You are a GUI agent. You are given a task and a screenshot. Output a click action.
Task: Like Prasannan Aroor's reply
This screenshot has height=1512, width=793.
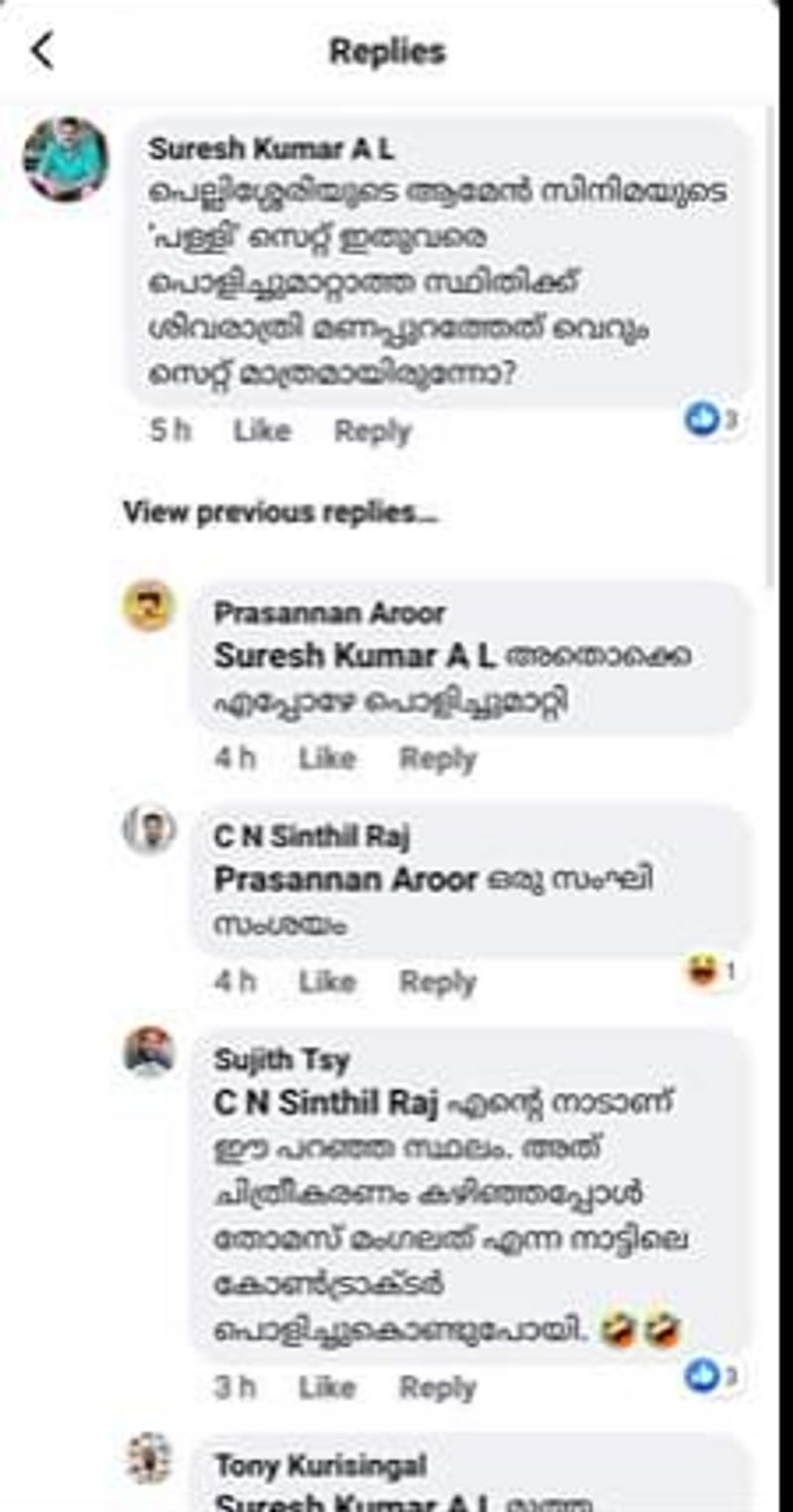pyautogui.click(x=327, y=758)
